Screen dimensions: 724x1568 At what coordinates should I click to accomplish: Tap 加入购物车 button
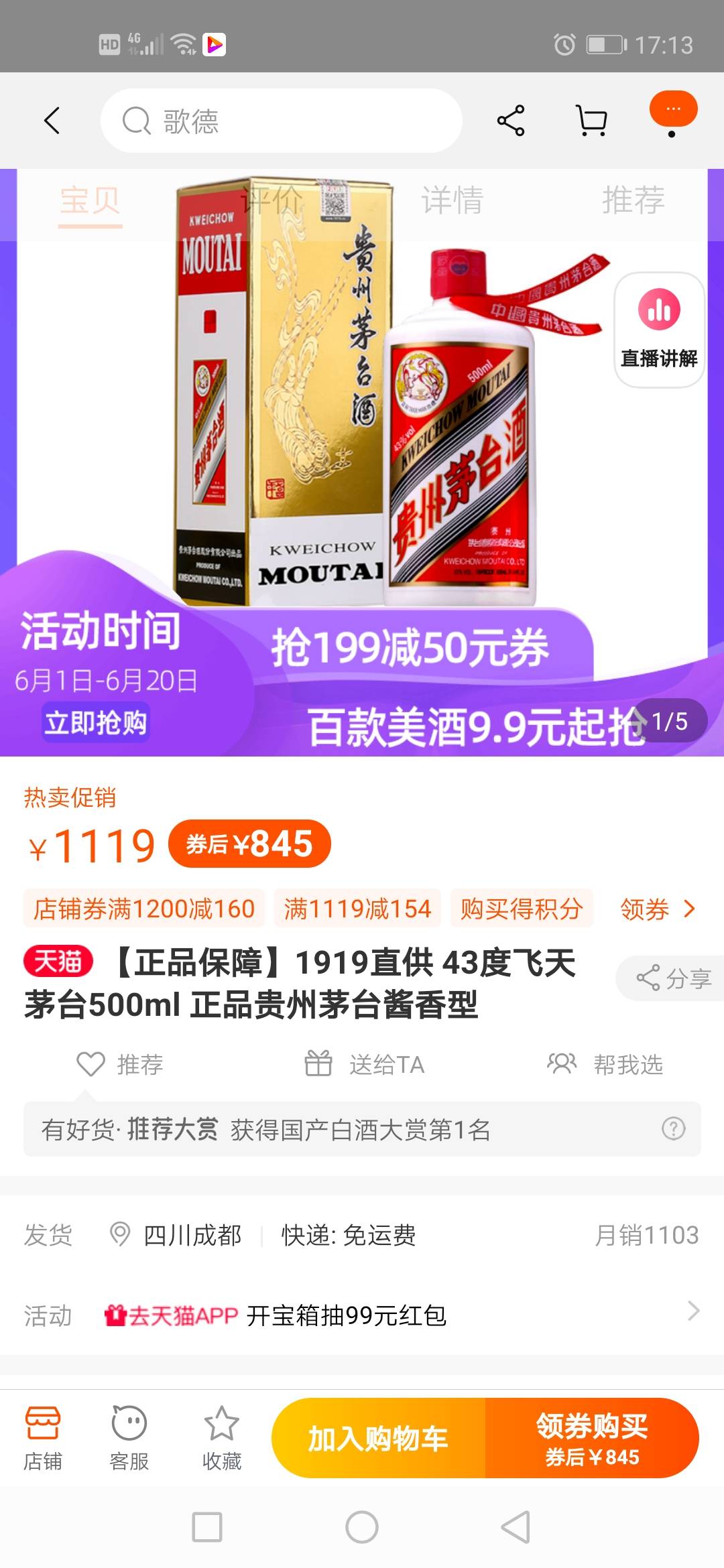pos(378,1438)
